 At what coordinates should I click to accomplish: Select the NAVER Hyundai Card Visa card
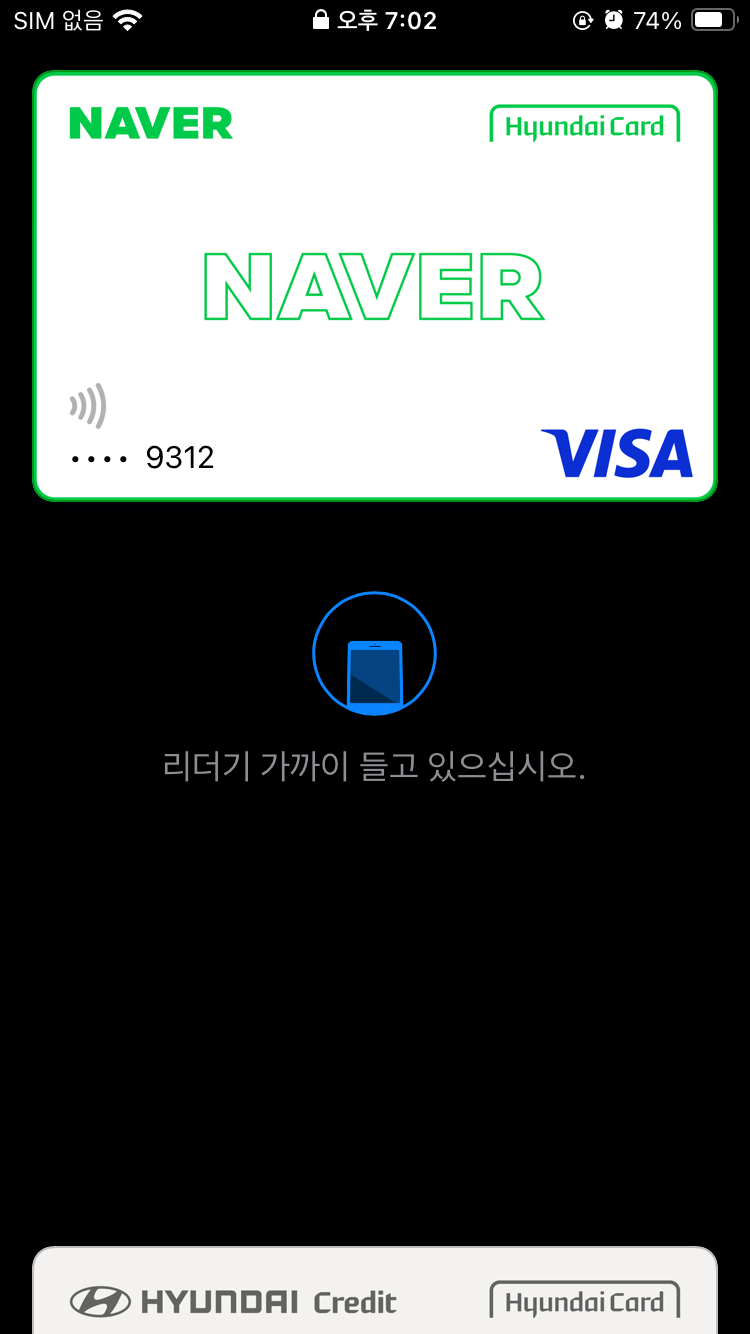pos(375,286)
